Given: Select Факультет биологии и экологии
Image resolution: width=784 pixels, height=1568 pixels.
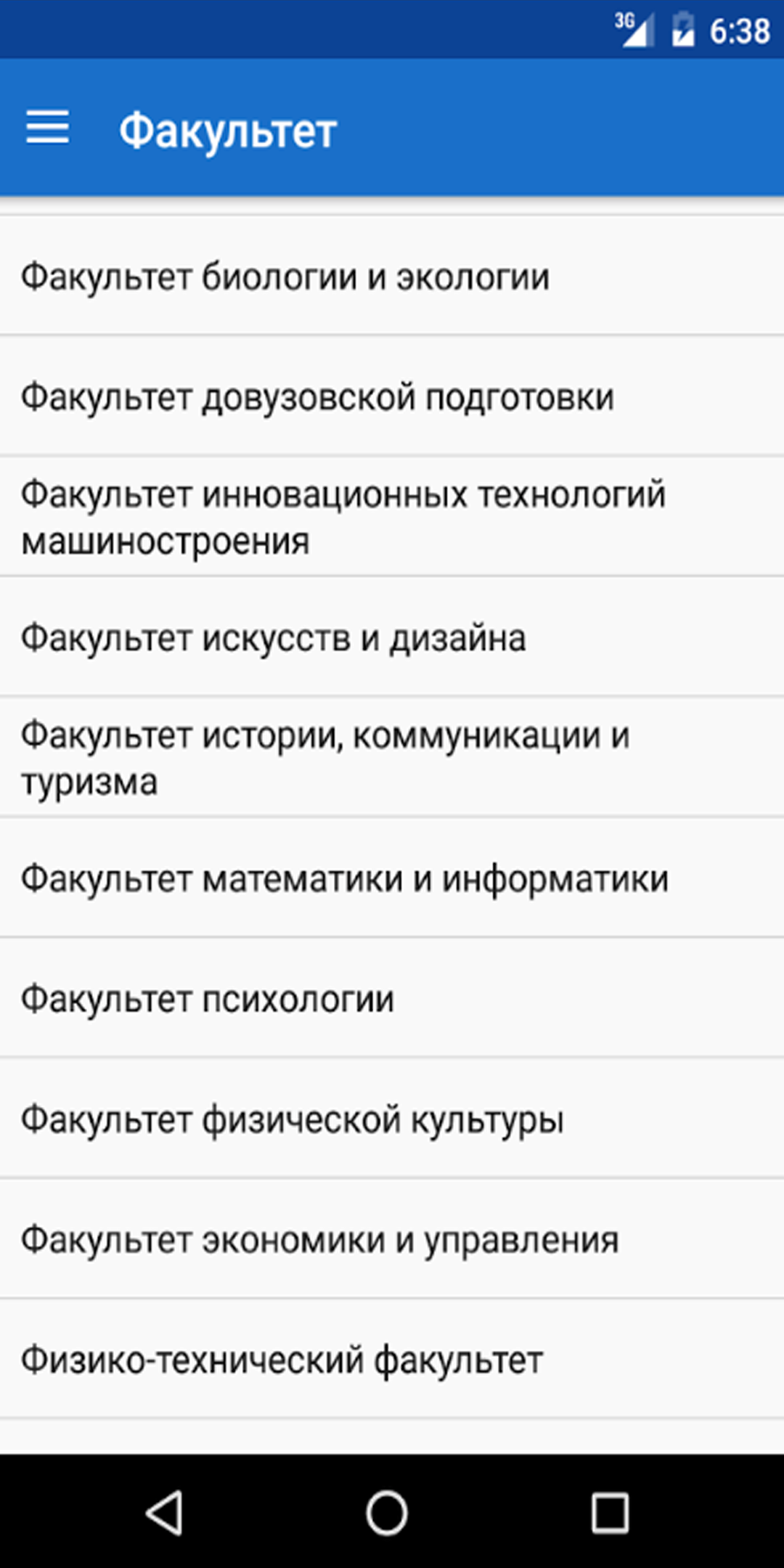Looking at the screenshot, I should pyautogui.click(x=392, y=277).
